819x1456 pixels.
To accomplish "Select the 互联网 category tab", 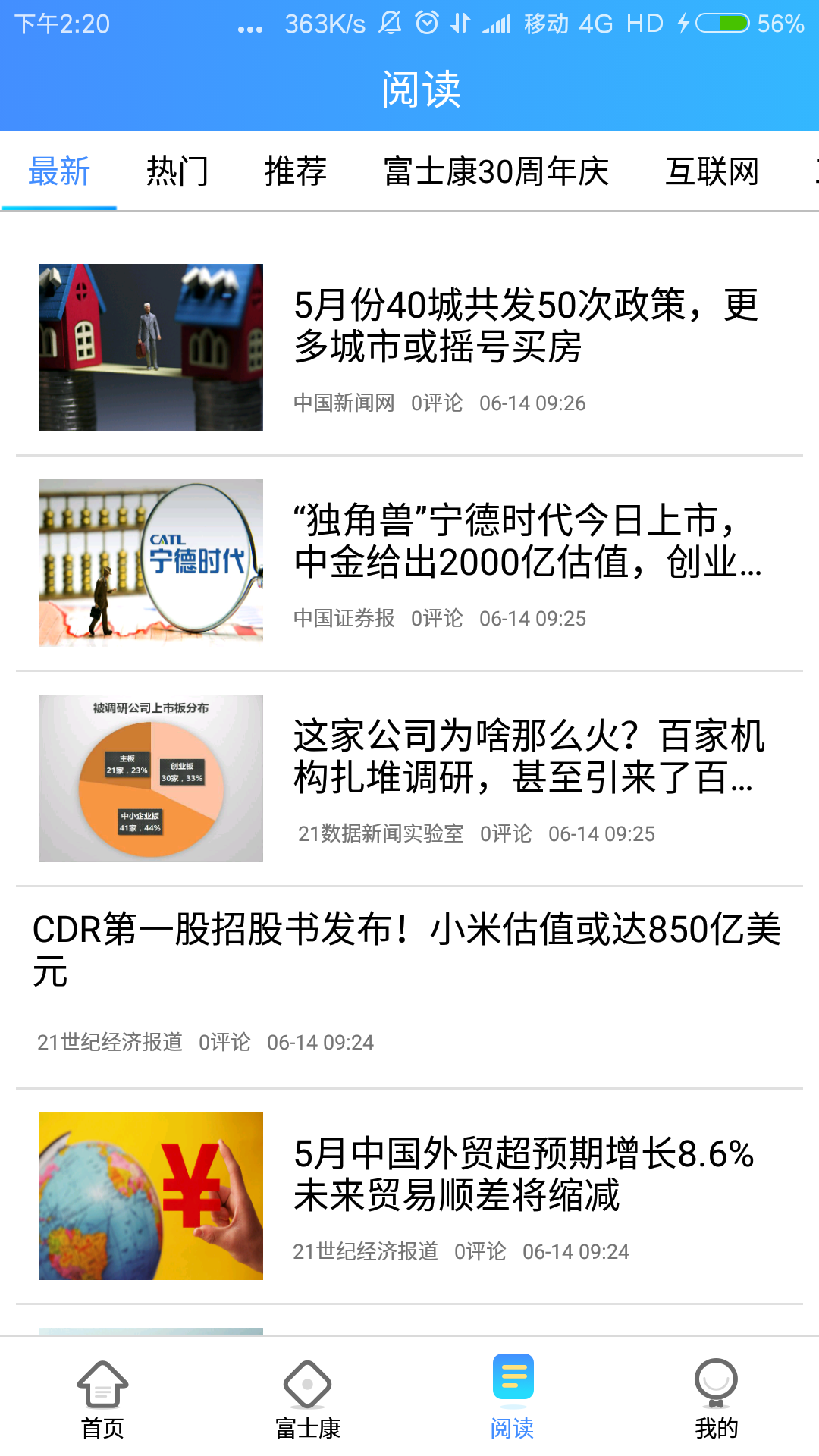I will coord(713,171).
